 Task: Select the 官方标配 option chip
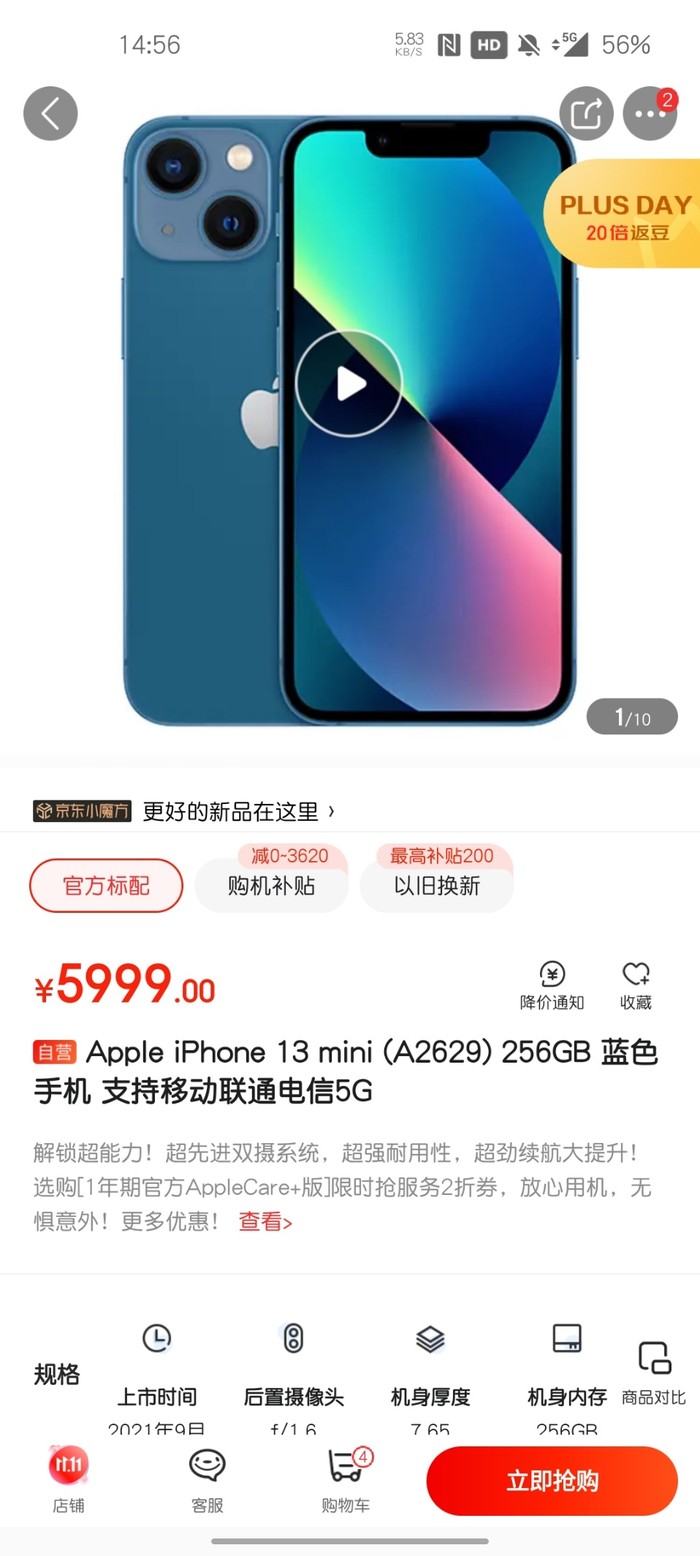(x=106, y=885)
